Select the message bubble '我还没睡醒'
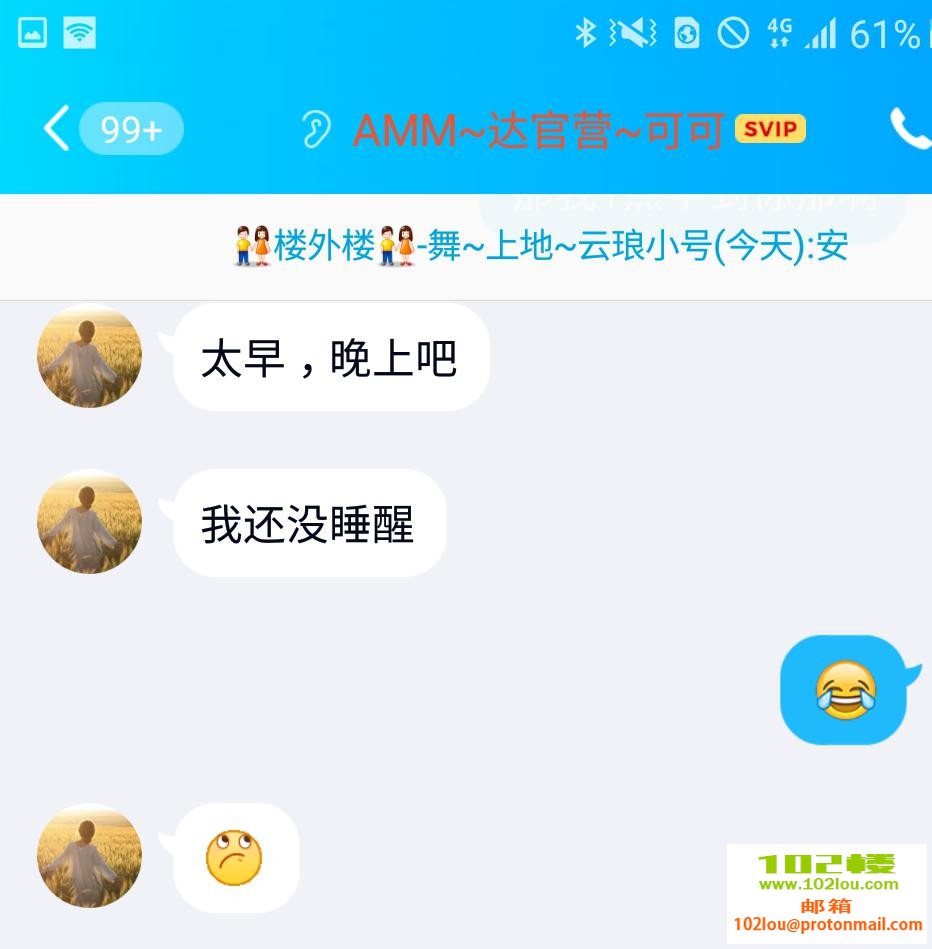Image resolution: width=932 pixels, height=949 pixels. [x=308, y=522]
